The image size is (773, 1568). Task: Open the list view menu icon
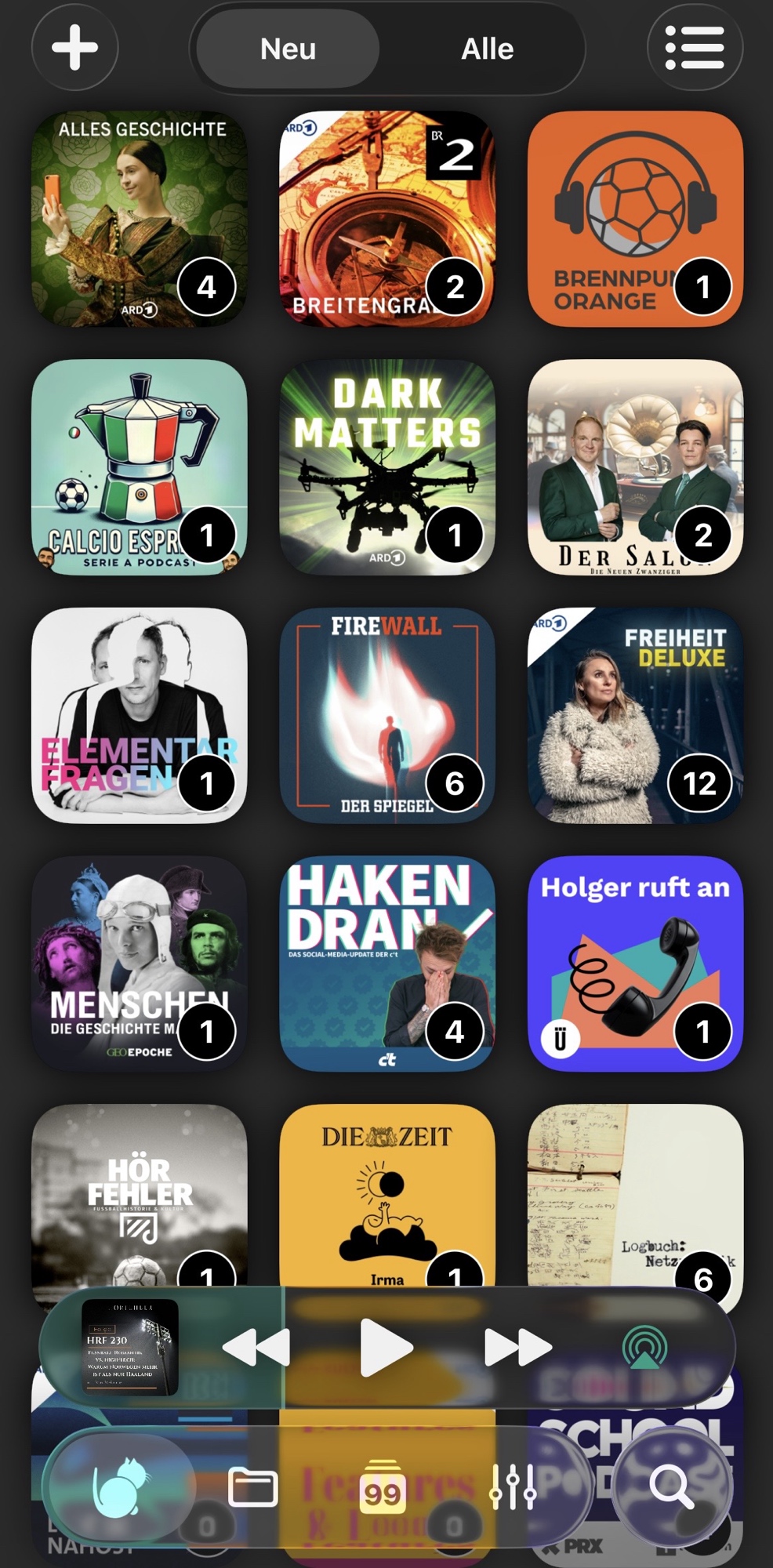click(x=695, y=48)
